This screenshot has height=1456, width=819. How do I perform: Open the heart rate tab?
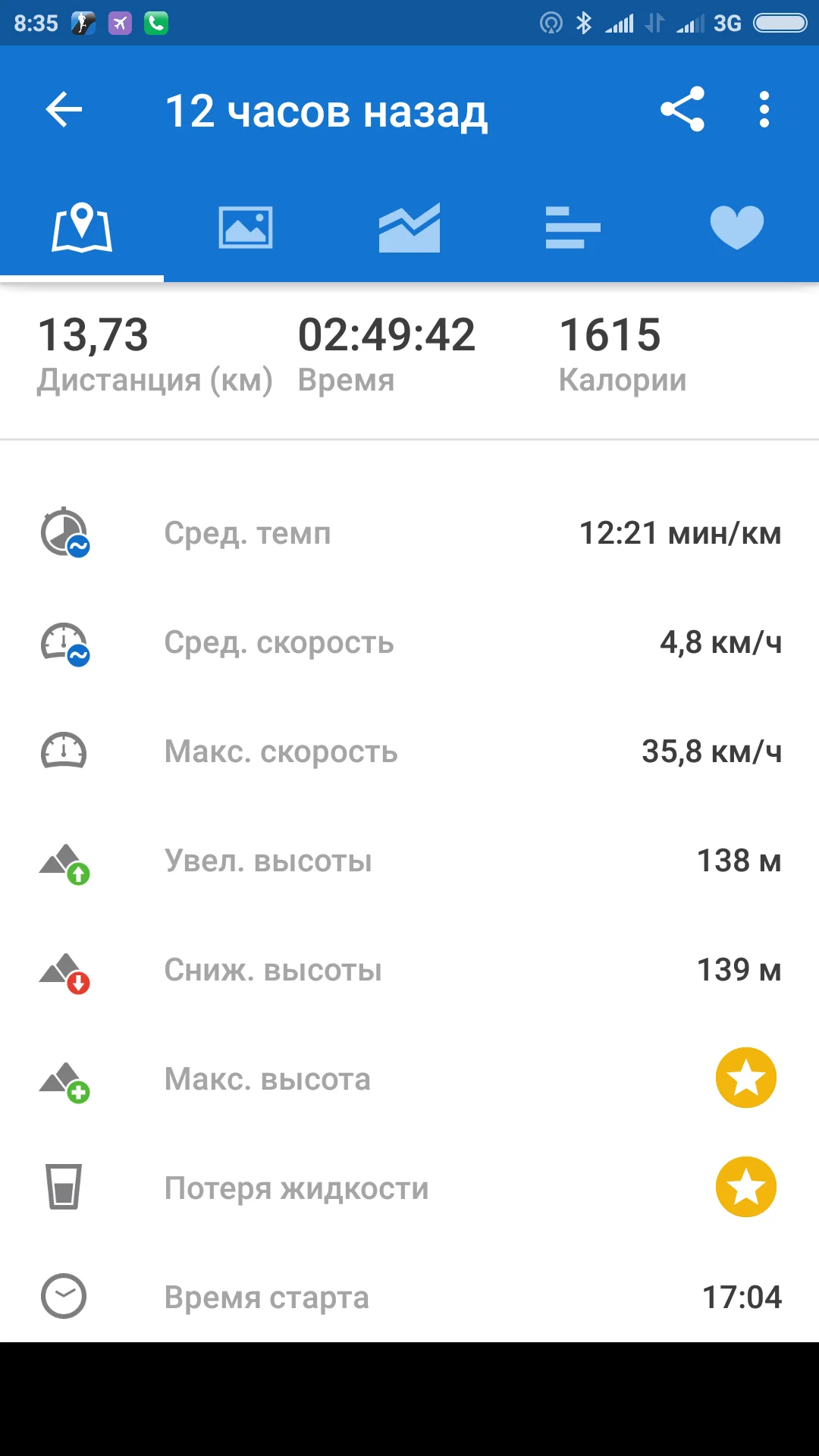click(736, 227)
